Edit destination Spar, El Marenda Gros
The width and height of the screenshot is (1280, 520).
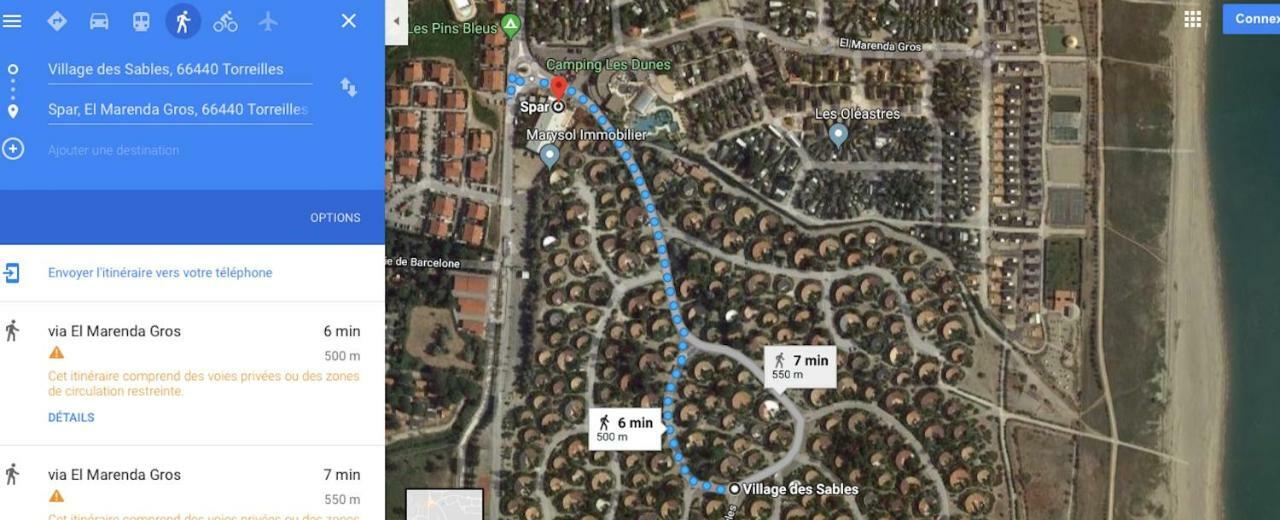[178, 109]
